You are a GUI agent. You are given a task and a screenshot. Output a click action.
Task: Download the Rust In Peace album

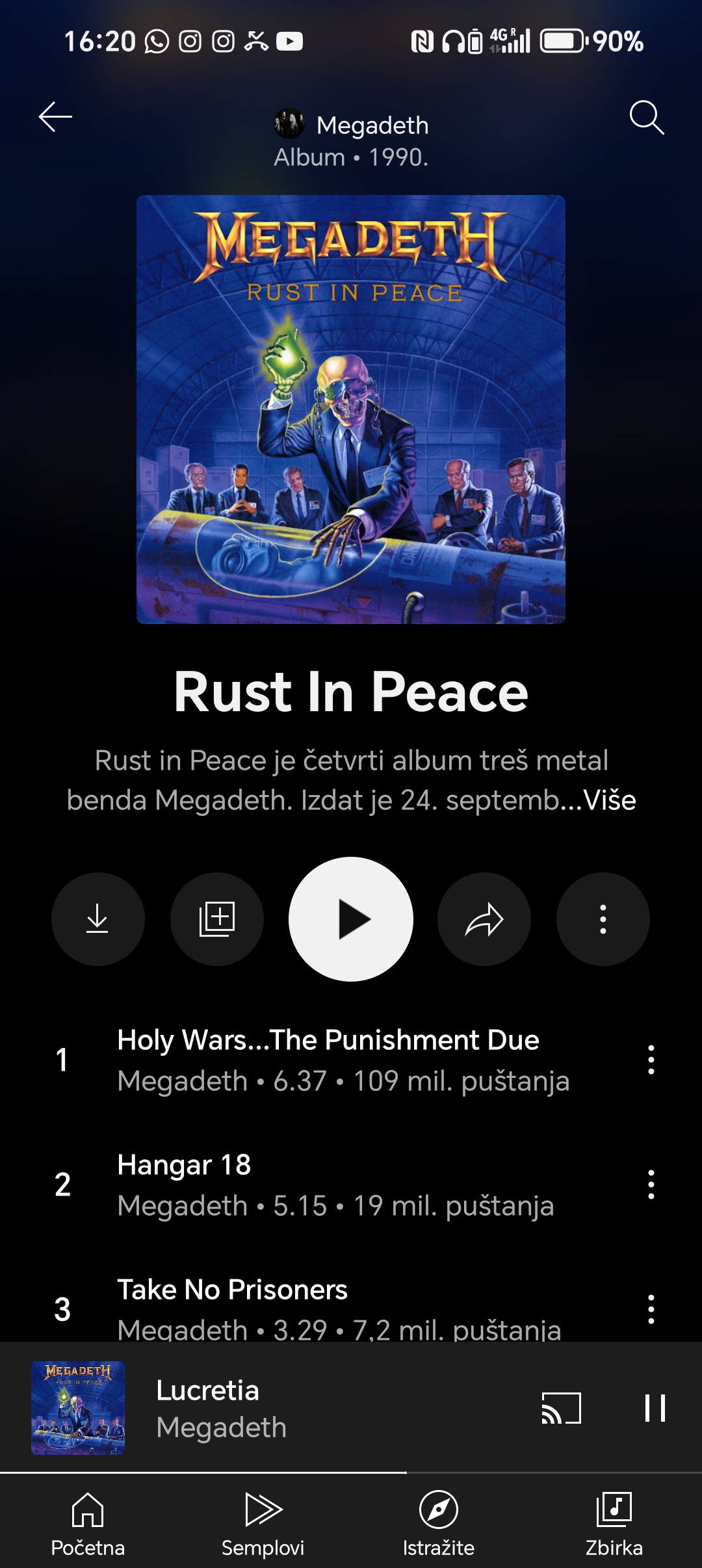tap(98, 919)
